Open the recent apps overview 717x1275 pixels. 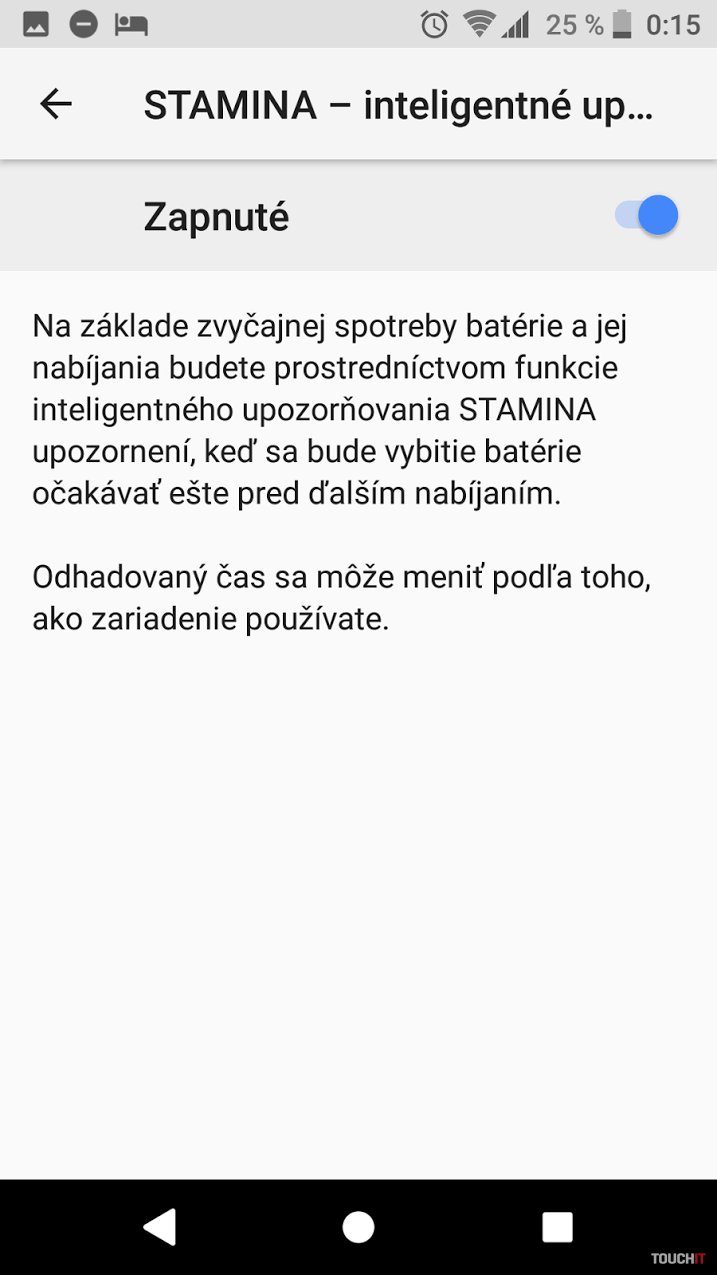(x=557, y=1226)
